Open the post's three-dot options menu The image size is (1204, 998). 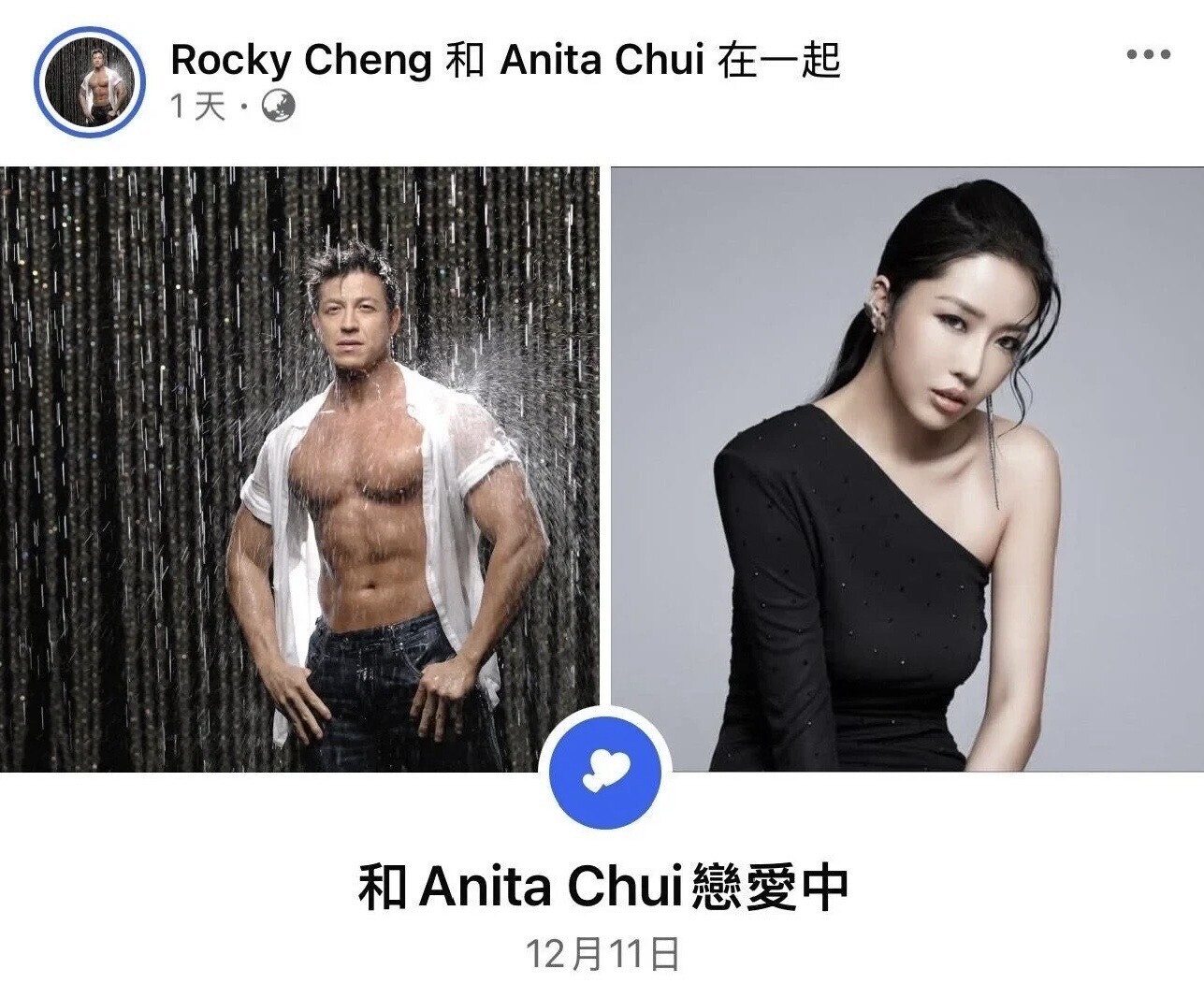coord(1148,55)
